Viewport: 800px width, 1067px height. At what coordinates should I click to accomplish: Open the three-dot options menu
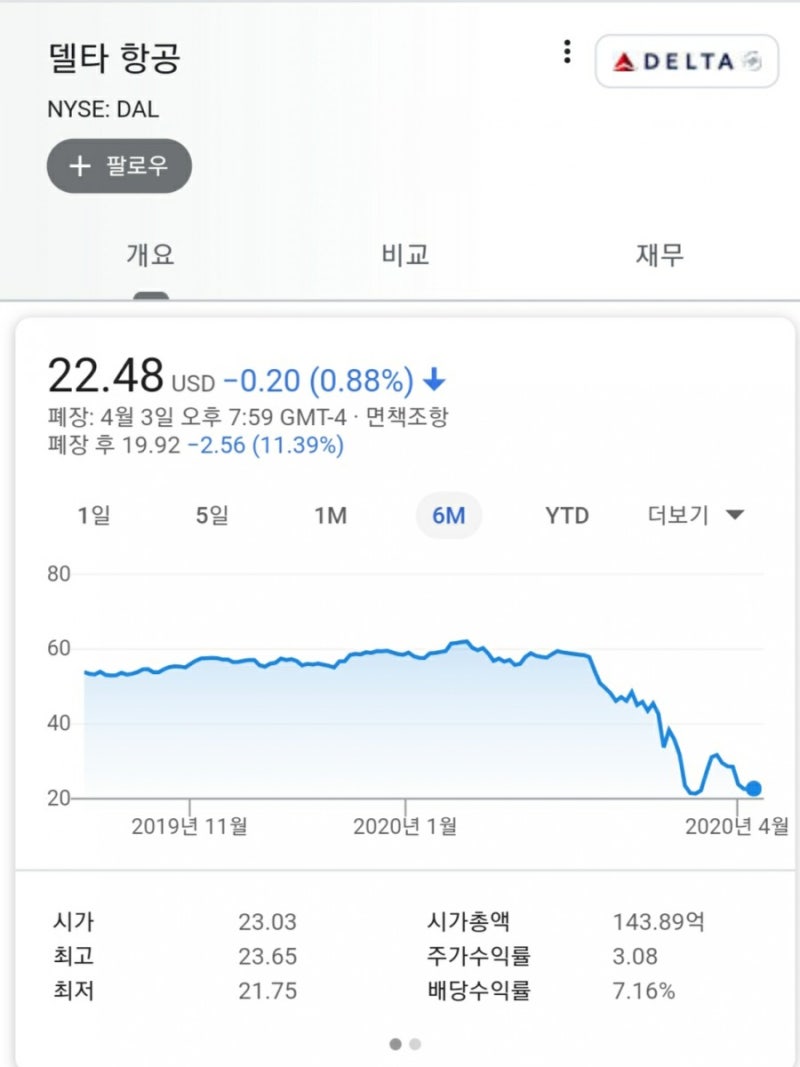tap(567, 50)
